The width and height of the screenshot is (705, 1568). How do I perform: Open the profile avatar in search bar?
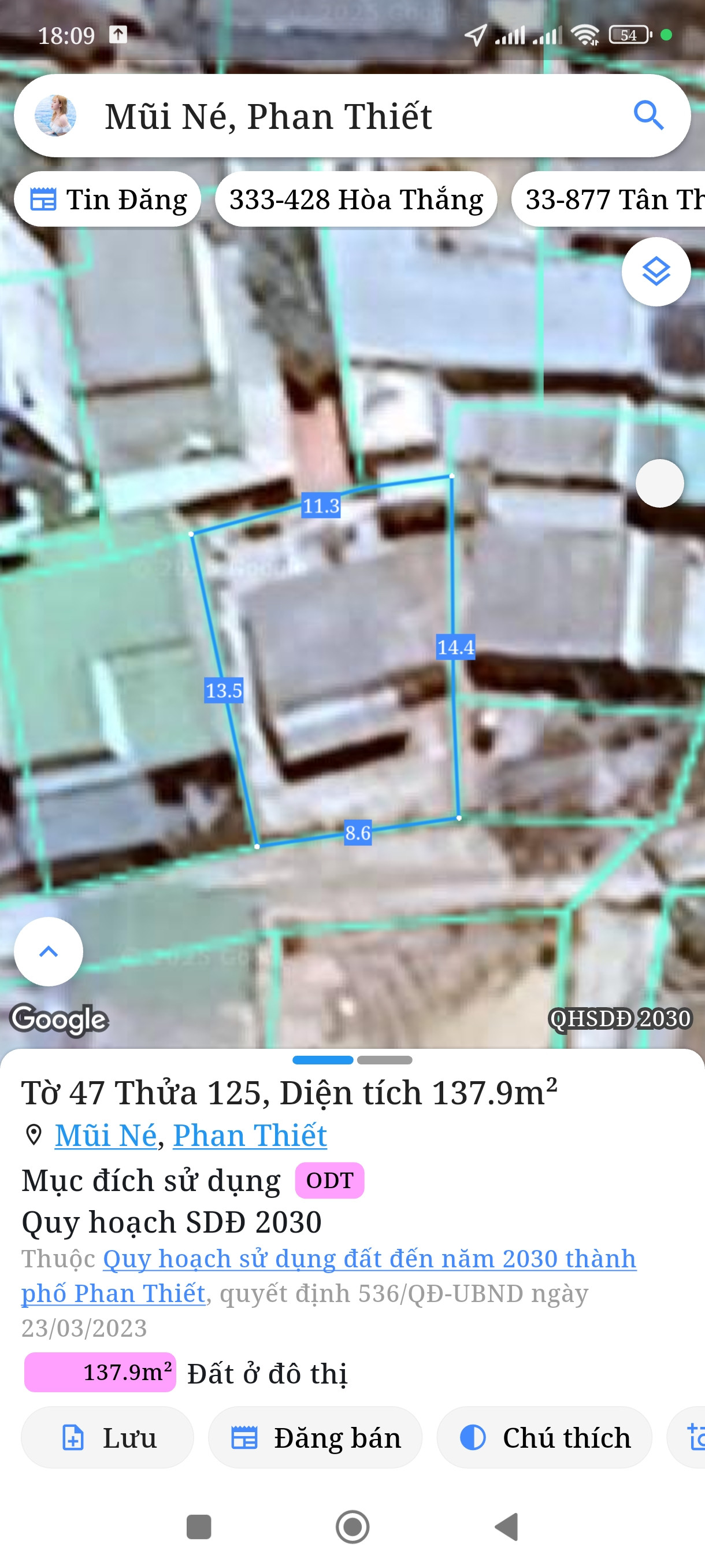pyautogui.click(x=55, y=116)
